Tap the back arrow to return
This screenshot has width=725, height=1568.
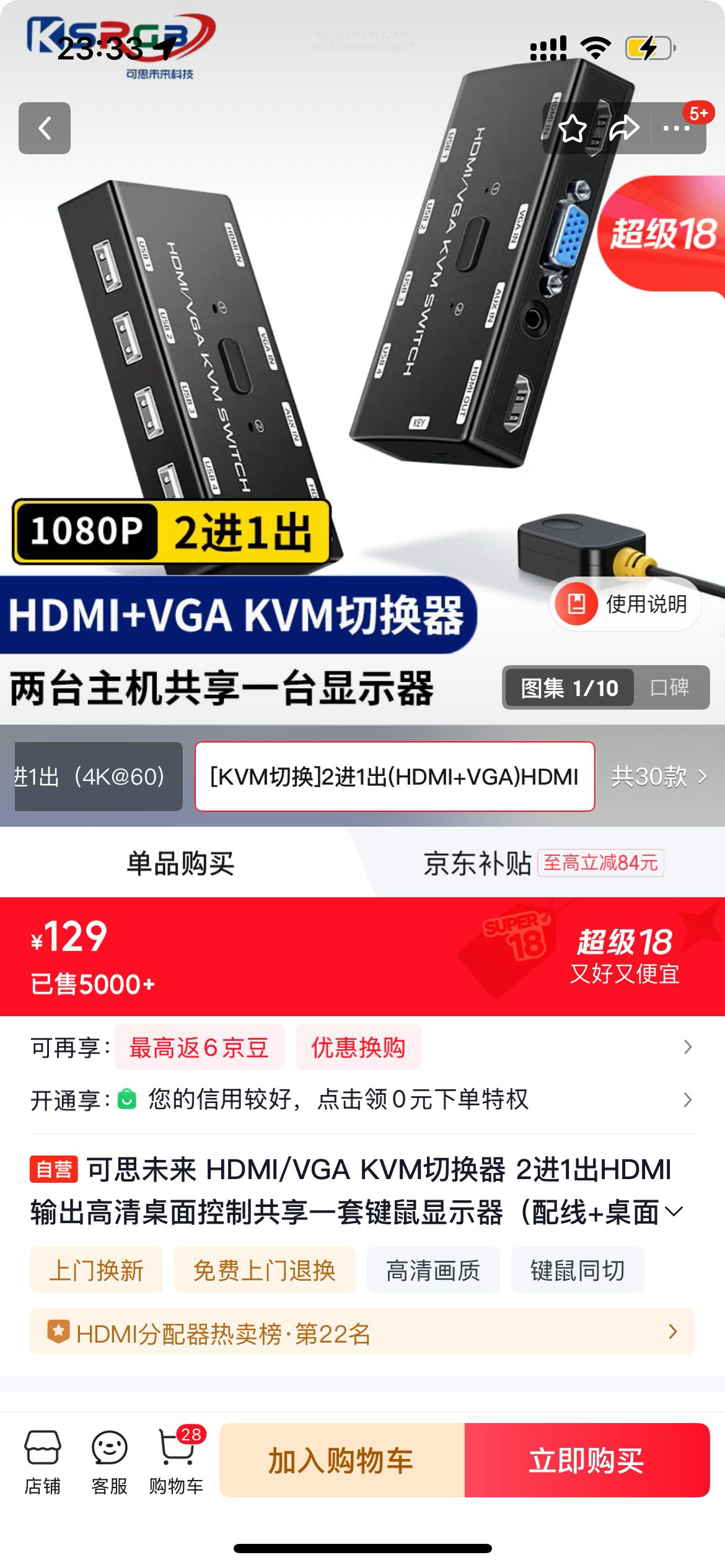(45, 128)
